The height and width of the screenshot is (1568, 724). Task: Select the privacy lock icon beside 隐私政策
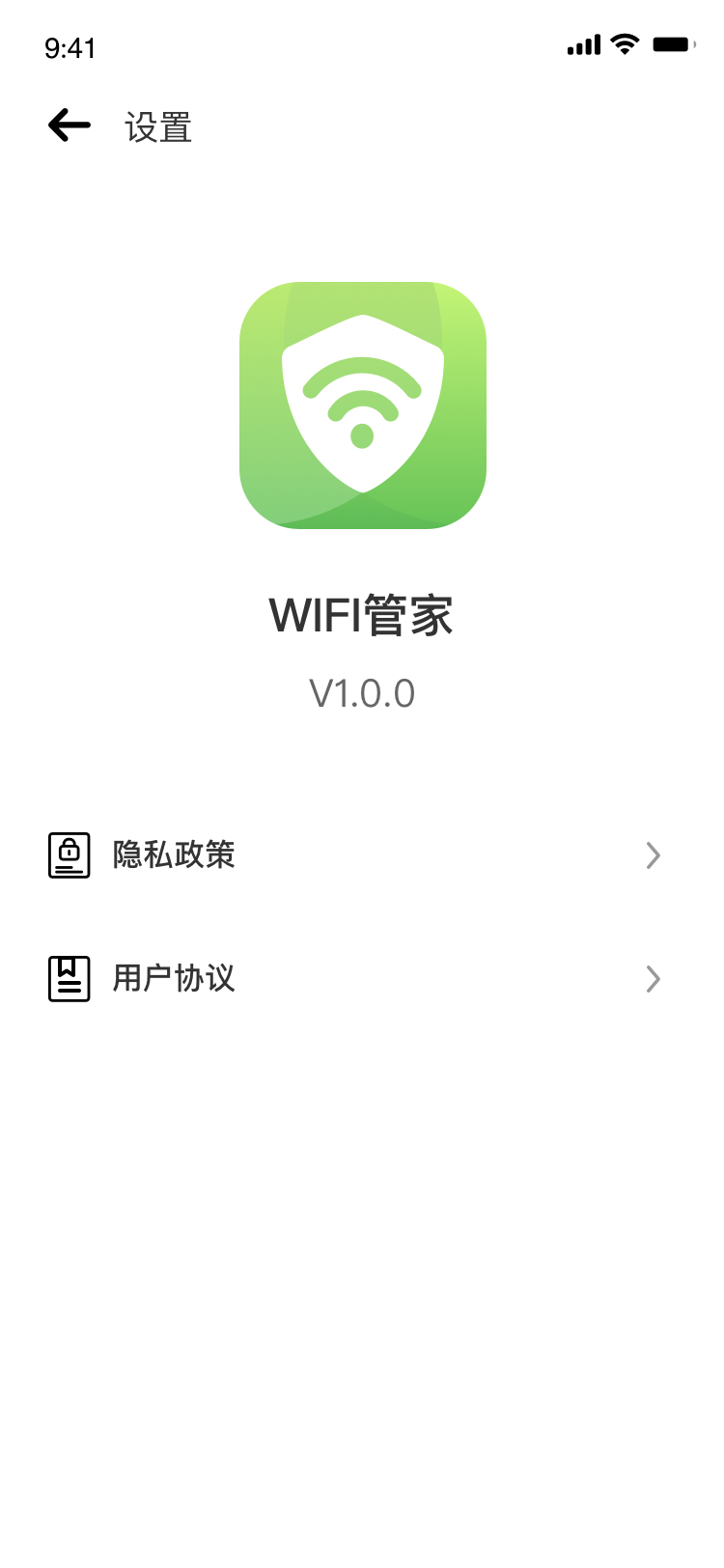[x=69, y=854]
